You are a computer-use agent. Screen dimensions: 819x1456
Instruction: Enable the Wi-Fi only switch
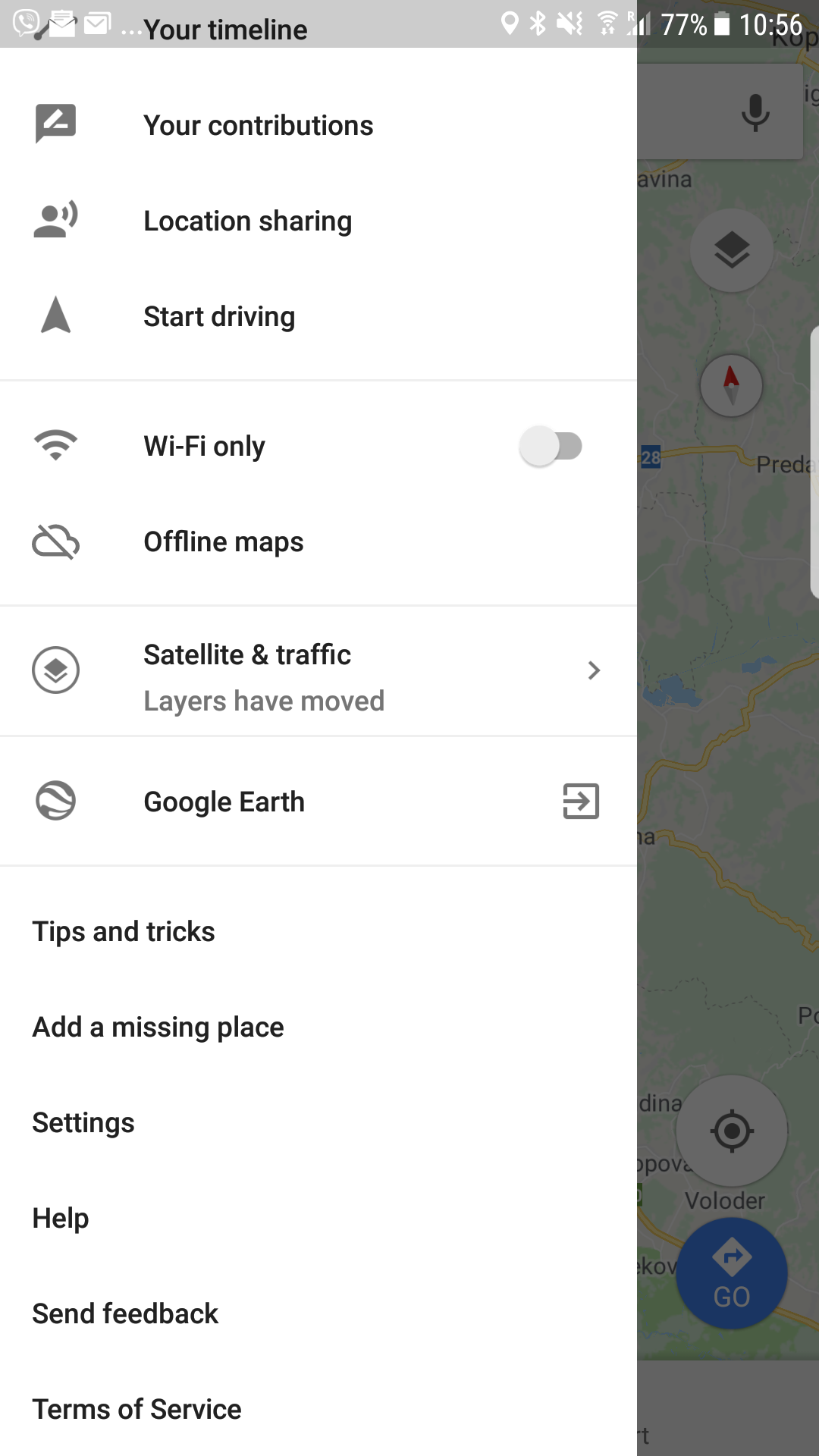pos(551,446)
